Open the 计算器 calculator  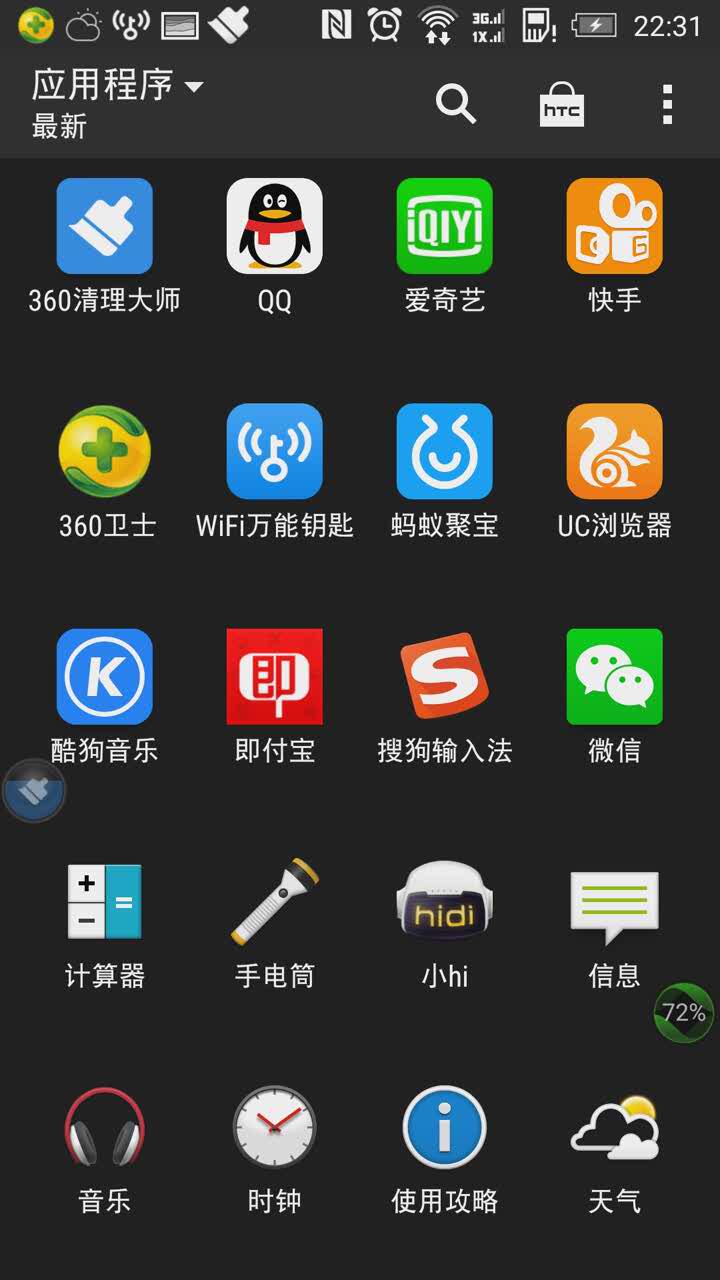tap(105, 901)
